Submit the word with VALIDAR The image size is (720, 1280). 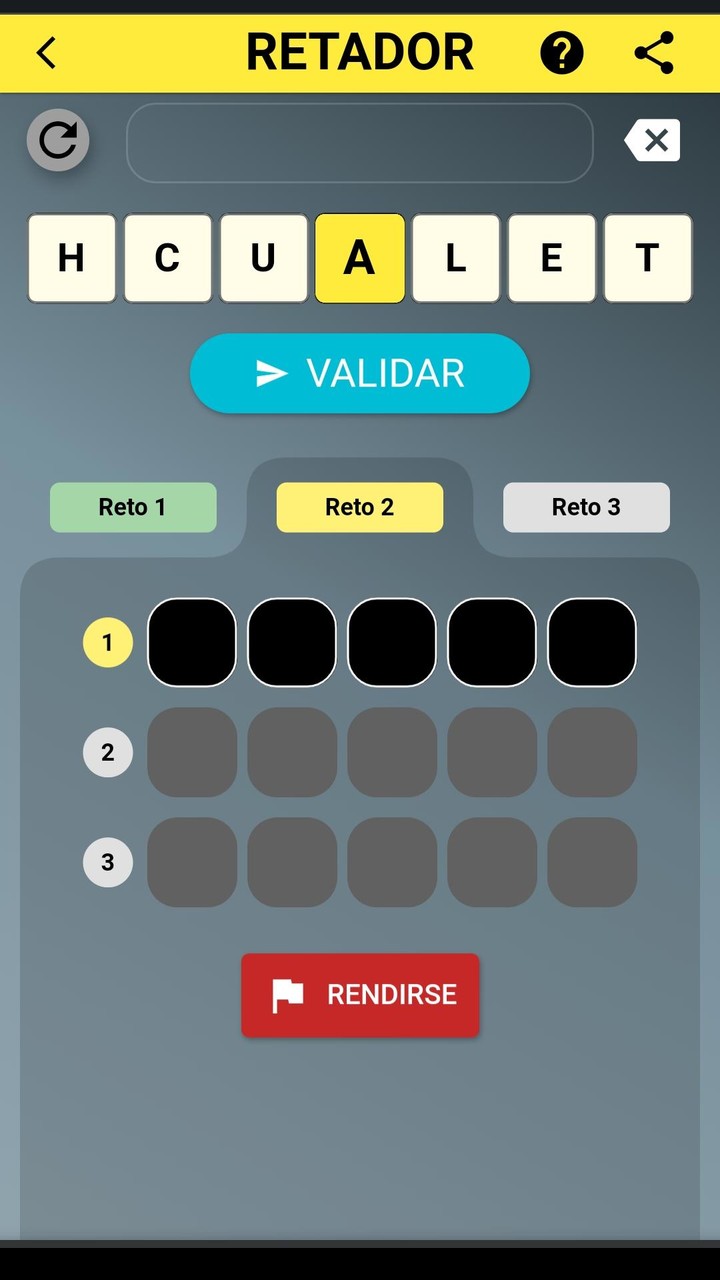point(359,373)
